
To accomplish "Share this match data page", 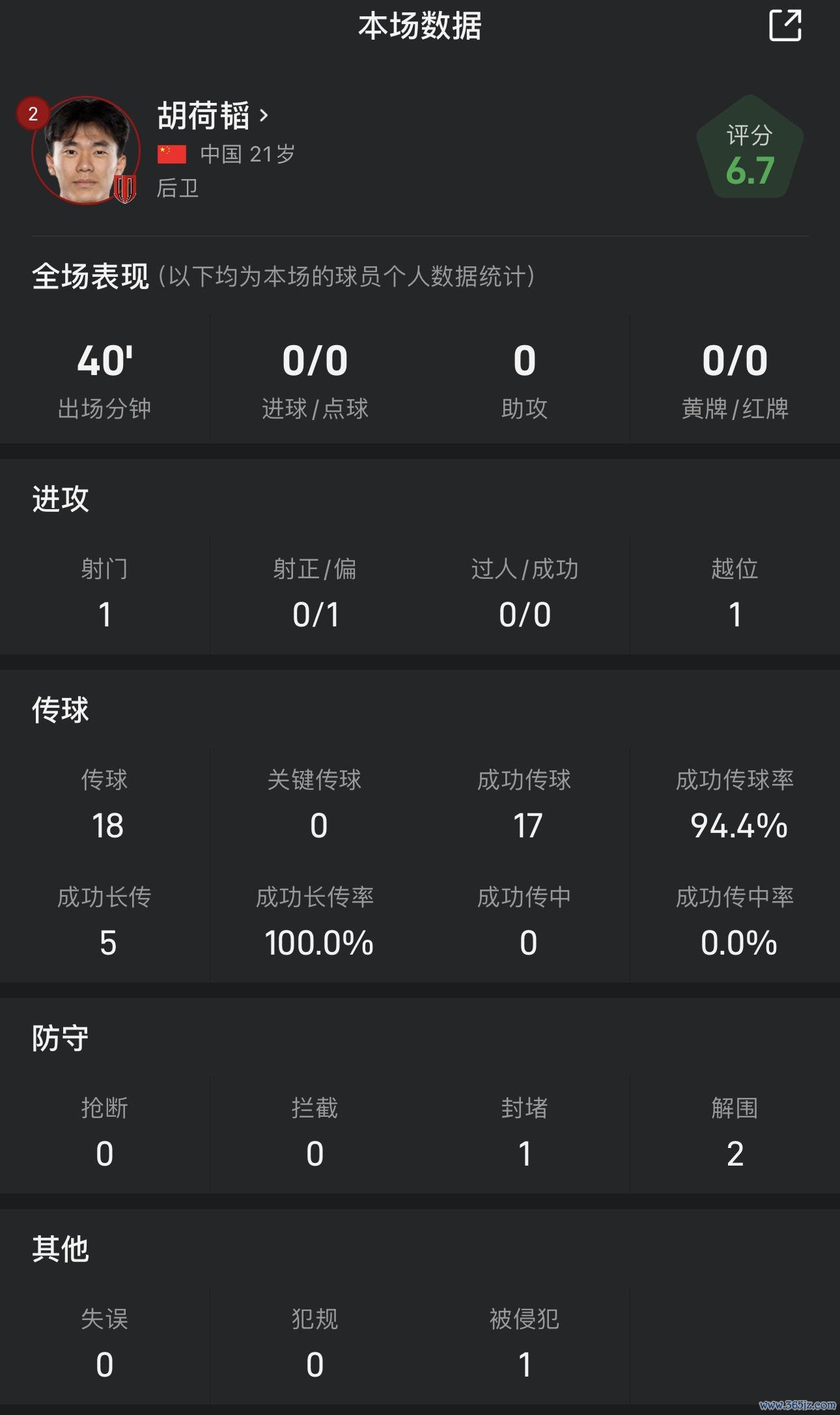I will pos(785,25).
